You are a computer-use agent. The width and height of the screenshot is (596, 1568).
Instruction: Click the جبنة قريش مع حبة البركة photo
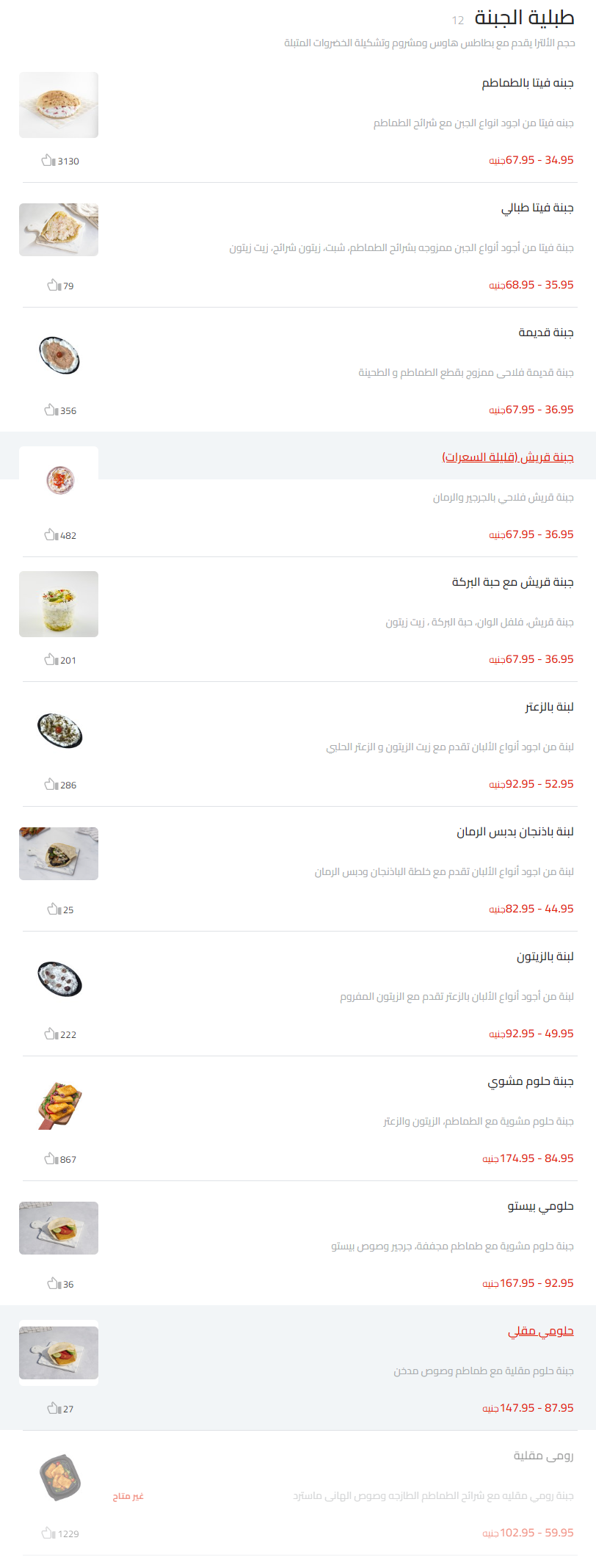59,603
